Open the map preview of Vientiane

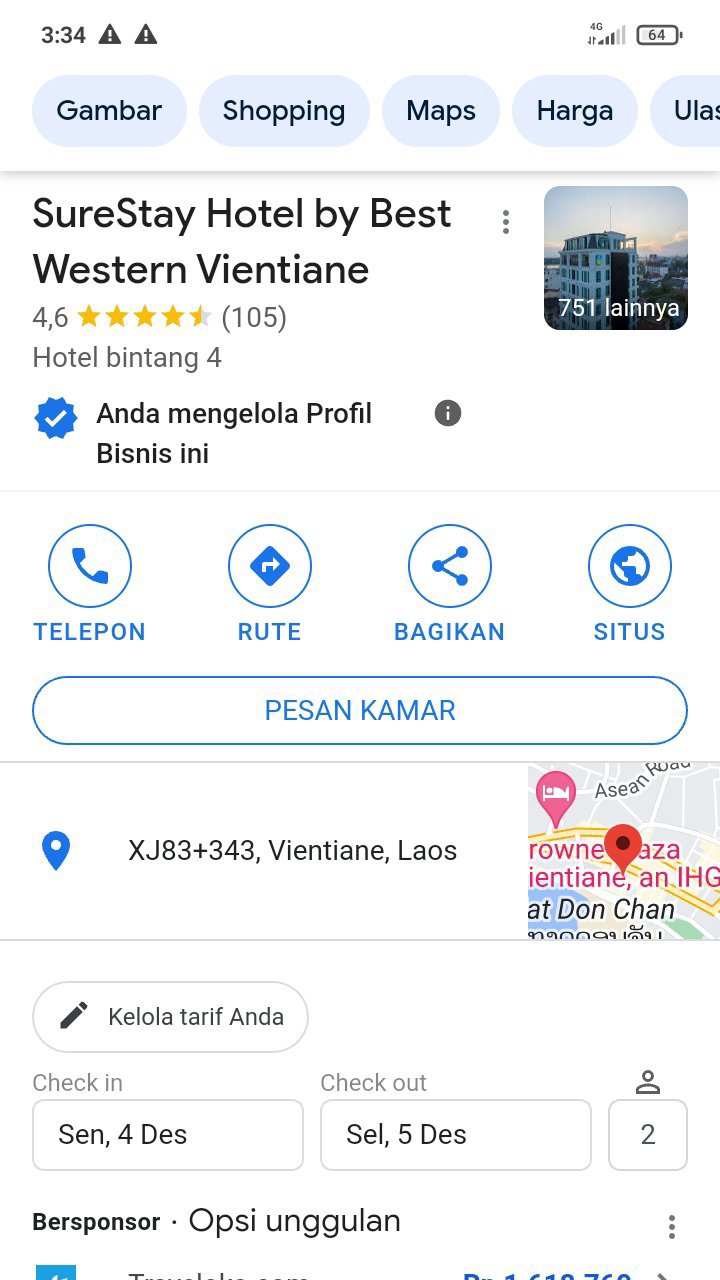click(624, 851)
